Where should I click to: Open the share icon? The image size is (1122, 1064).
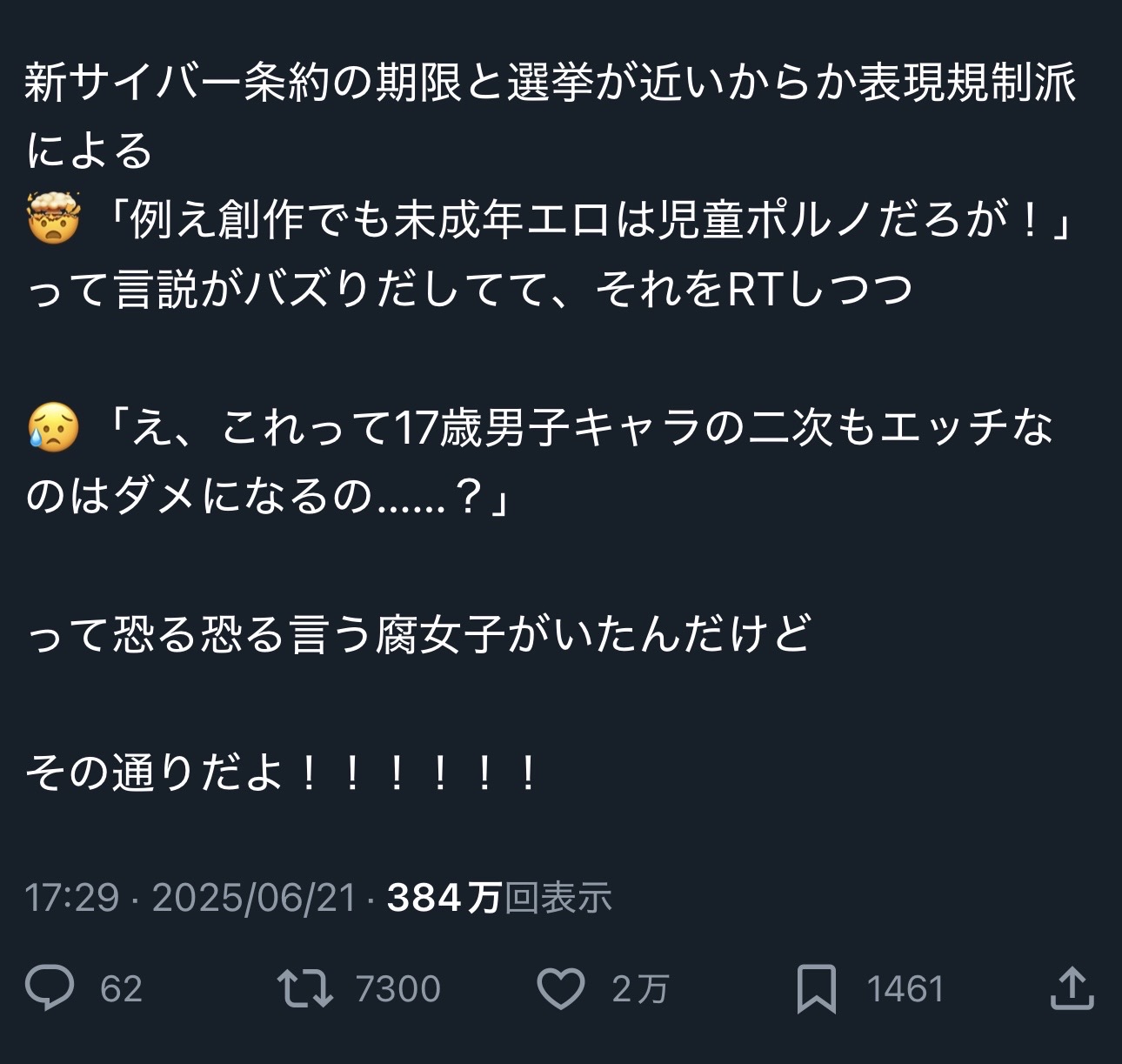click(x=1072, y=988)
